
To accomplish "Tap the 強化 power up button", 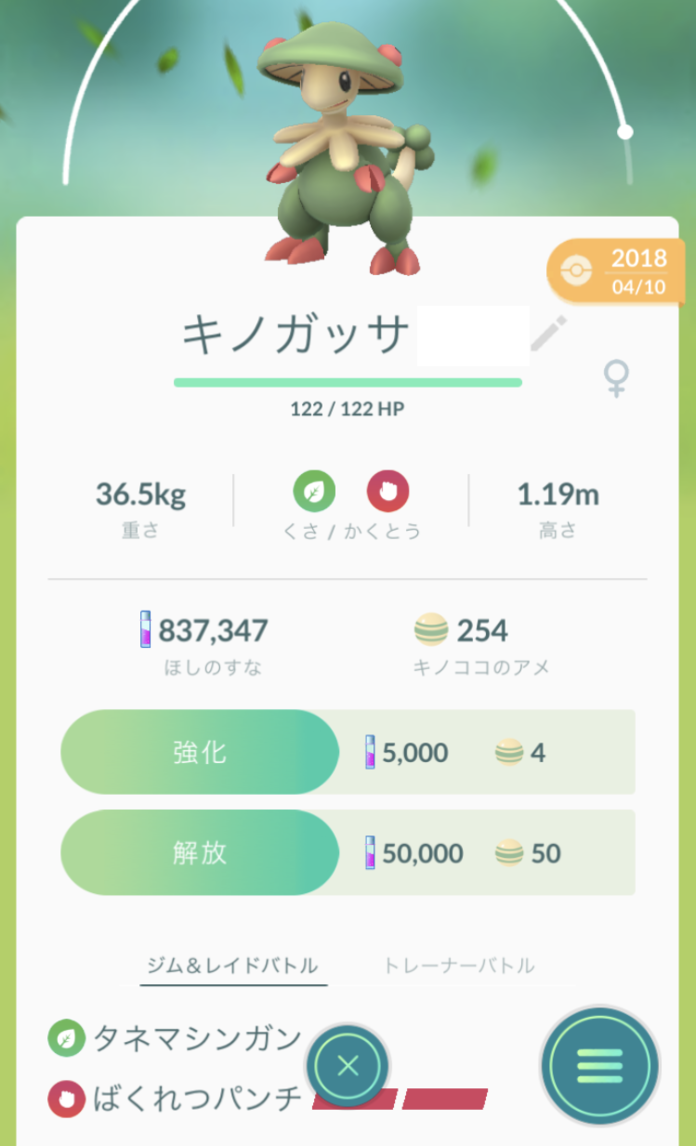I will point(200,753).
